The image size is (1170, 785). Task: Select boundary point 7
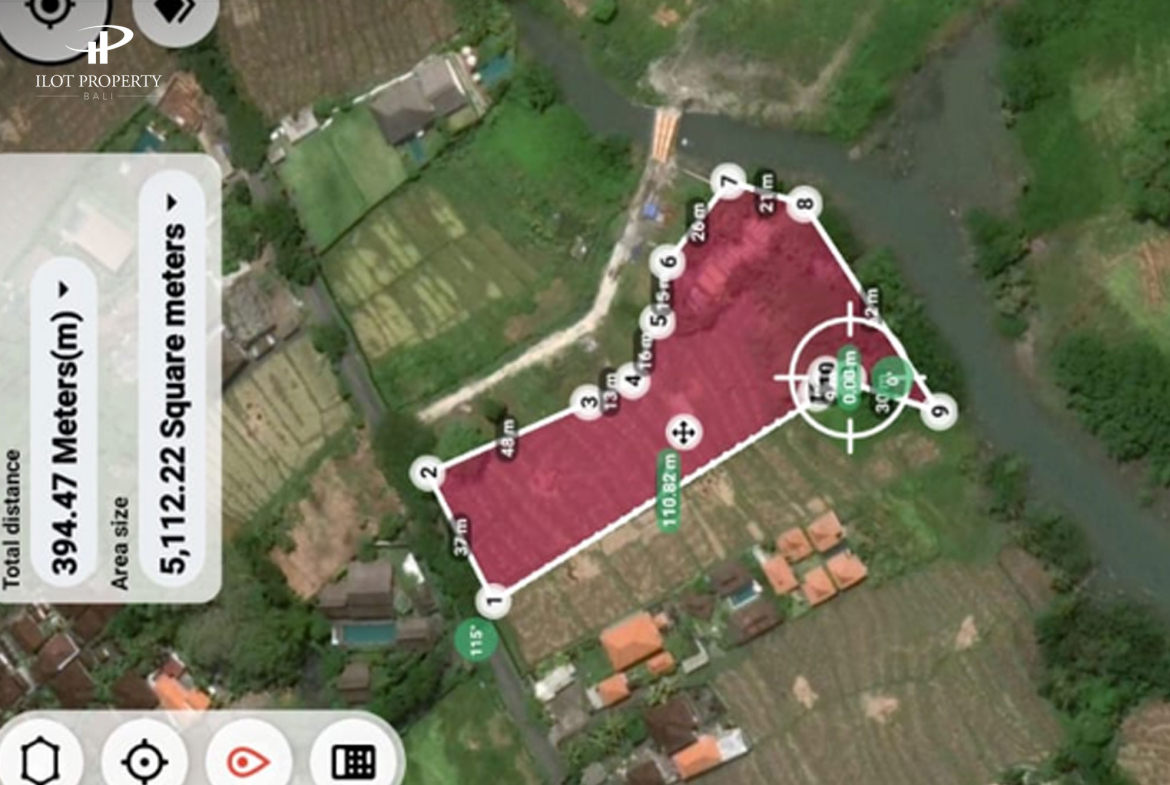(728, 182)
